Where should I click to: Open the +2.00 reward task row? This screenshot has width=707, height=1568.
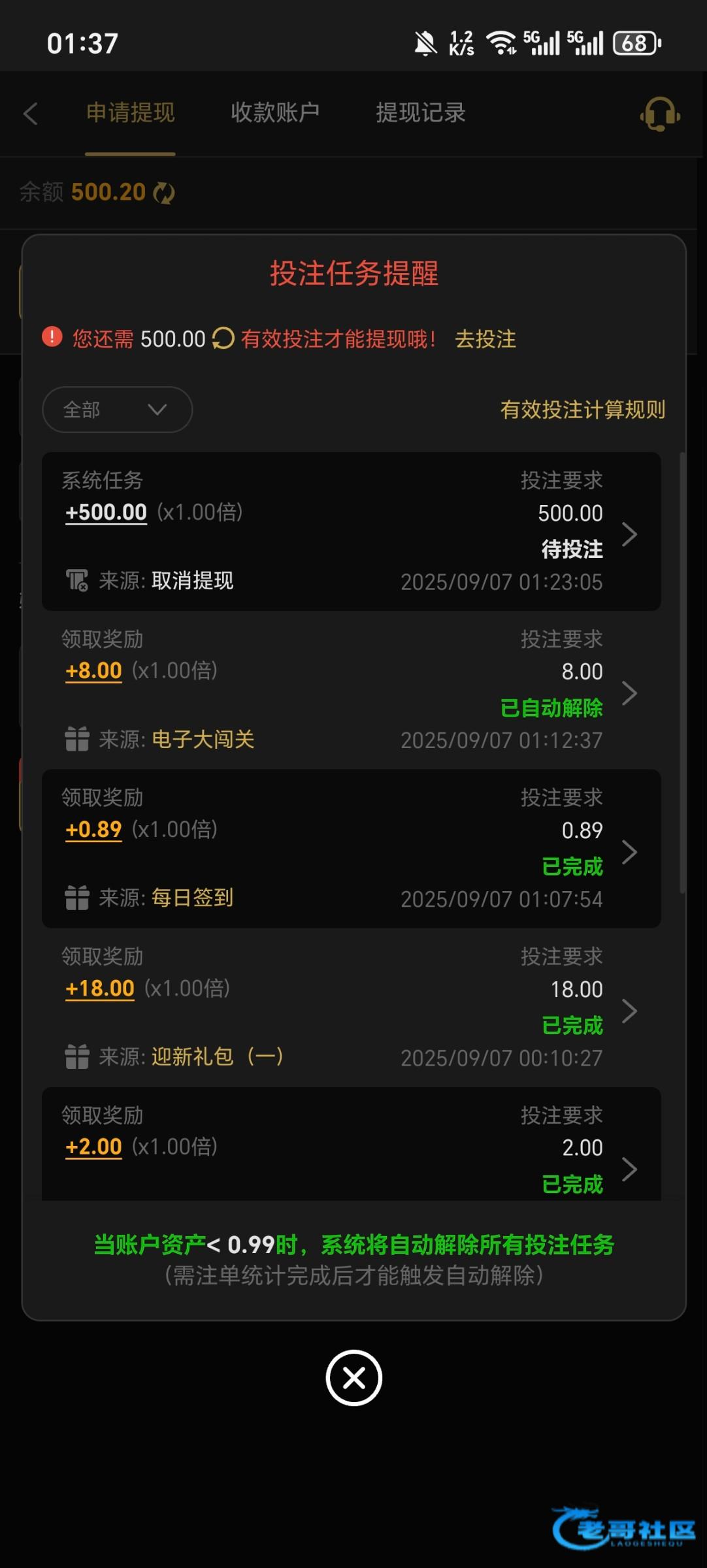[351, 1144]
